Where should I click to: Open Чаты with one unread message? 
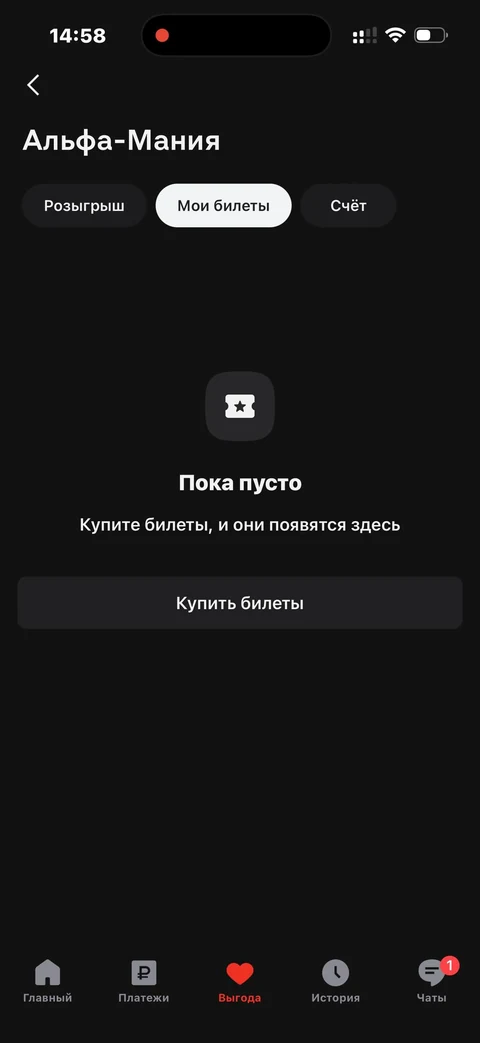(432, 982)
